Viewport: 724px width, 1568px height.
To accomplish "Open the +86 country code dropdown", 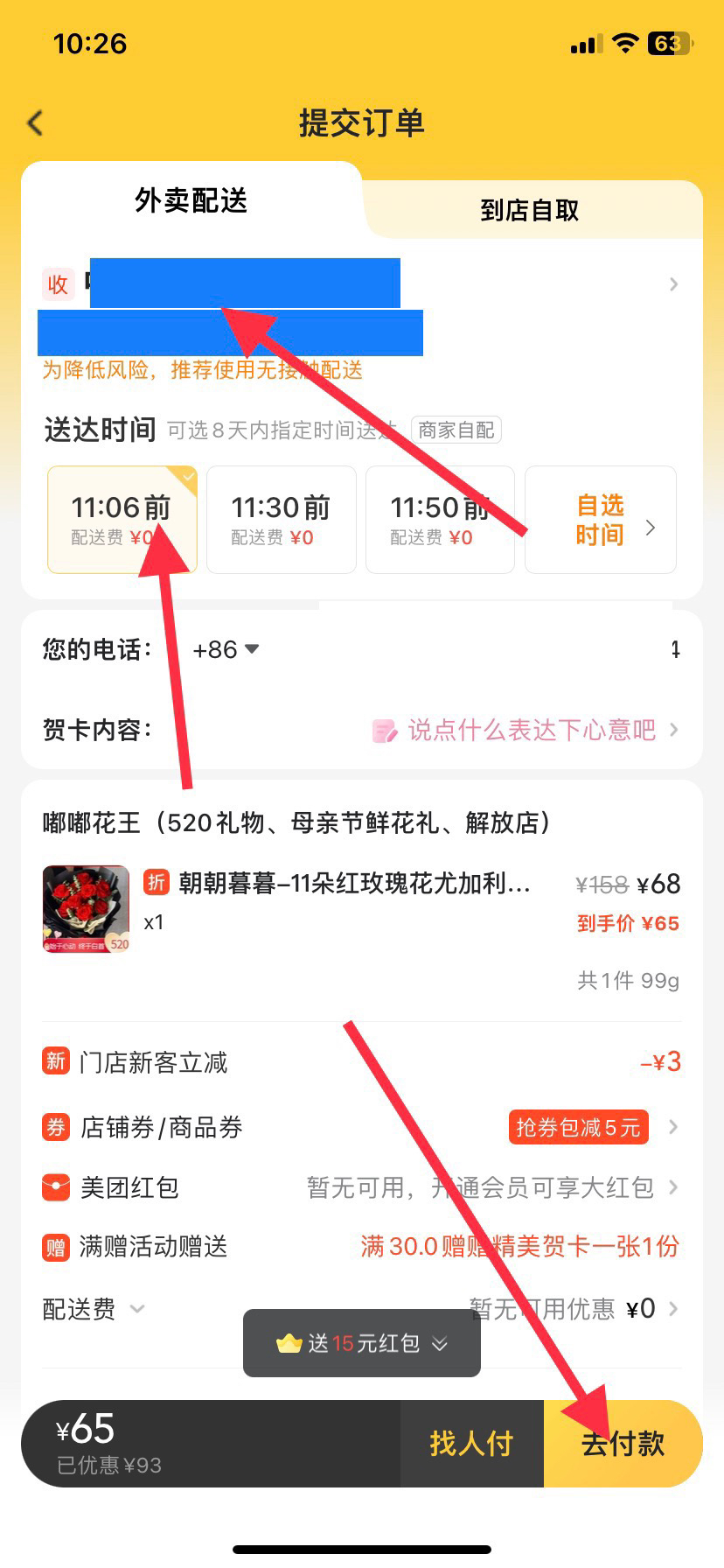I will click(x=225, y=649).
